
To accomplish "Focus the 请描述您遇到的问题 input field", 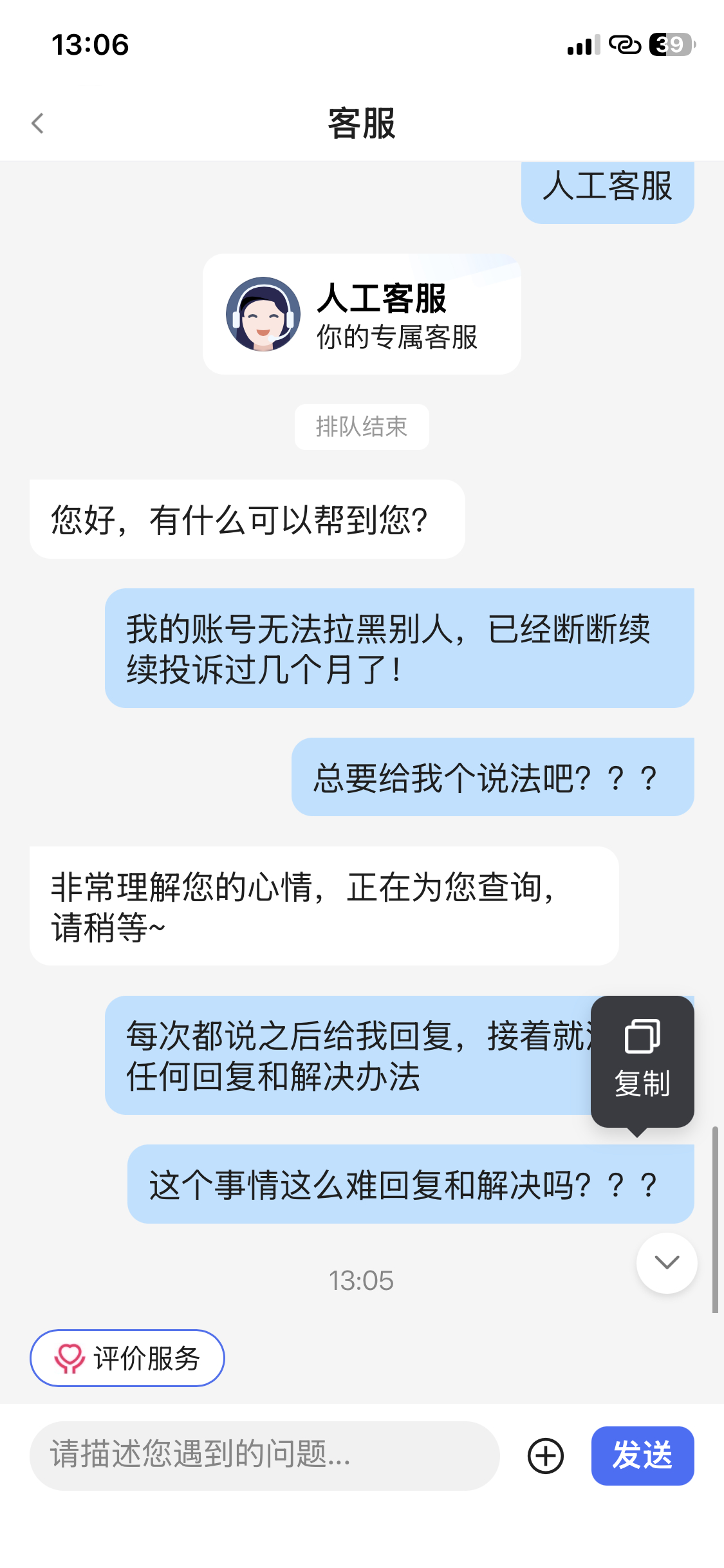I will point(264,1455).
